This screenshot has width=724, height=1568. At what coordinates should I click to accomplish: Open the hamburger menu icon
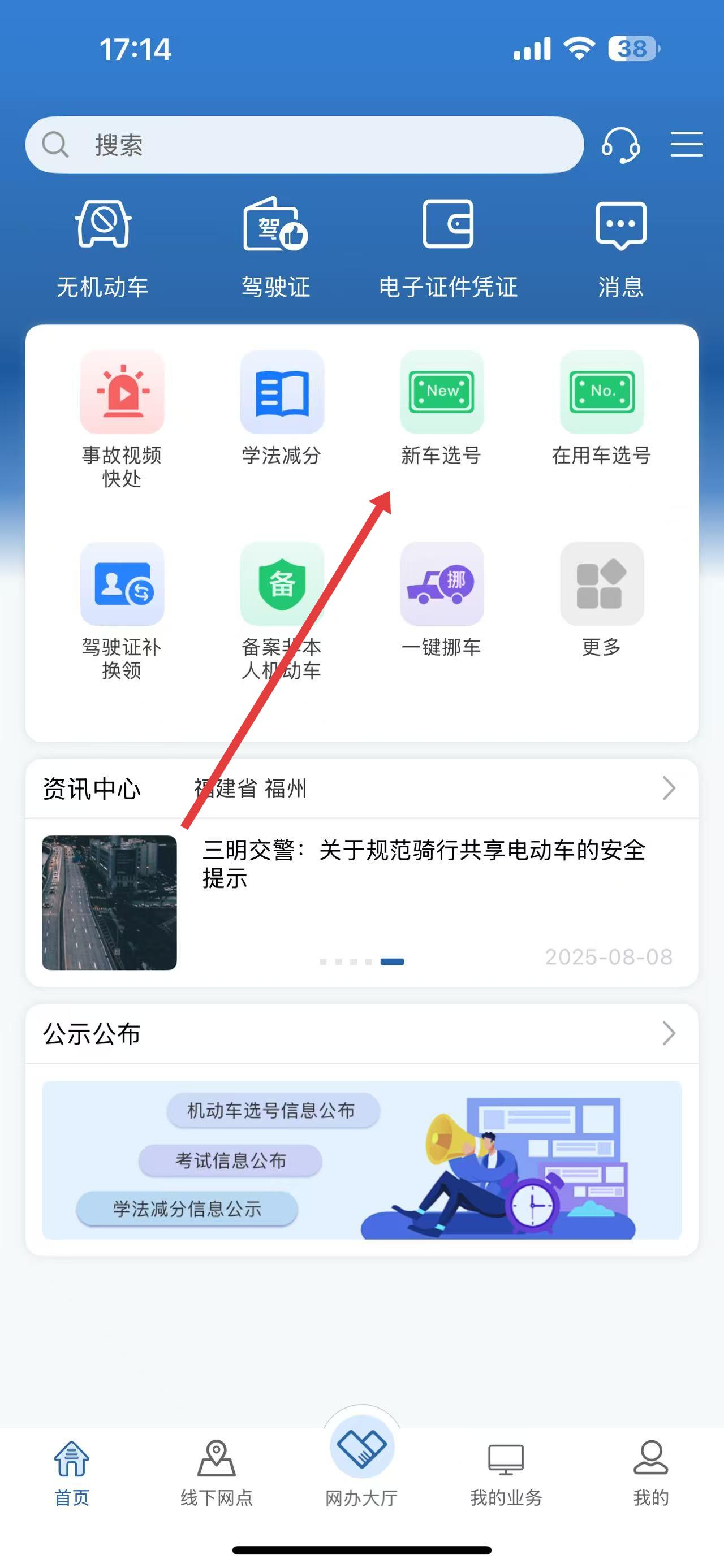pos(686,144)
